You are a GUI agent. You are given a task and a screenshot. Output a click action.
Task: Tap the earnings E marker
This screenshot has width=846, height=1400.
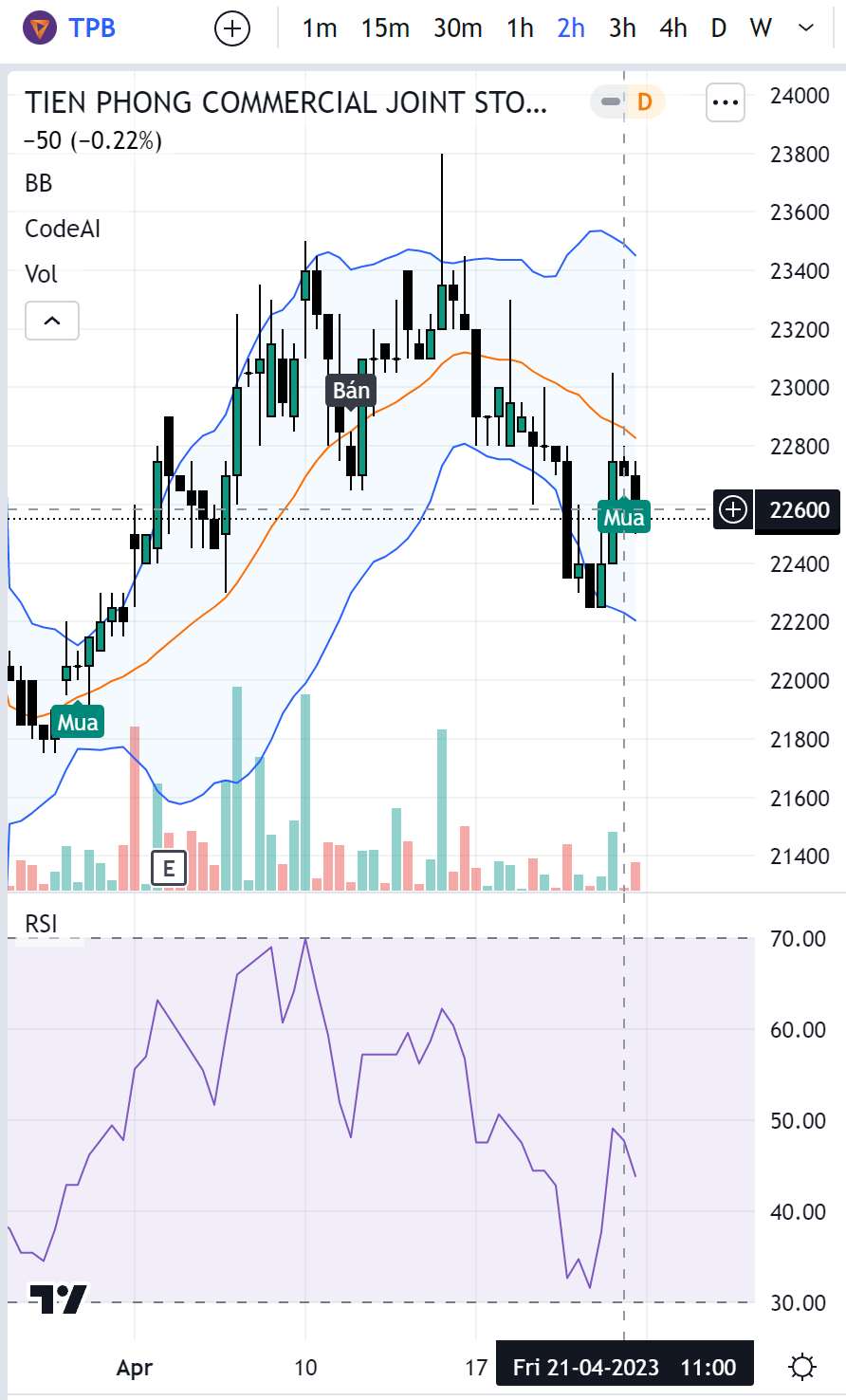click(169, 868)
